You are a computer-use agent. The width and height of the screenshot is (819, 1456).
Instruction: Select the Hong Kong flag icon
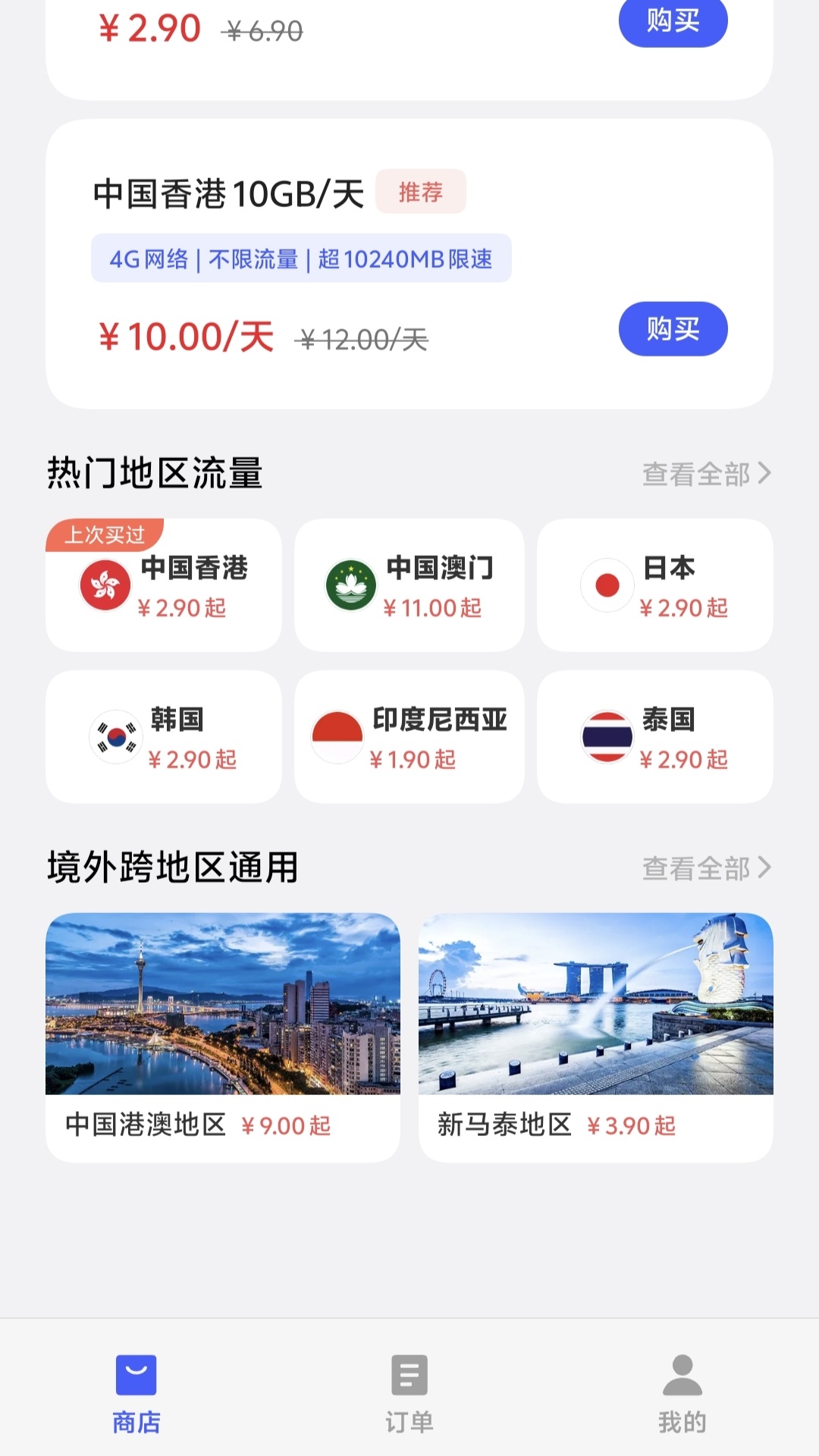(x=105, y=585)
